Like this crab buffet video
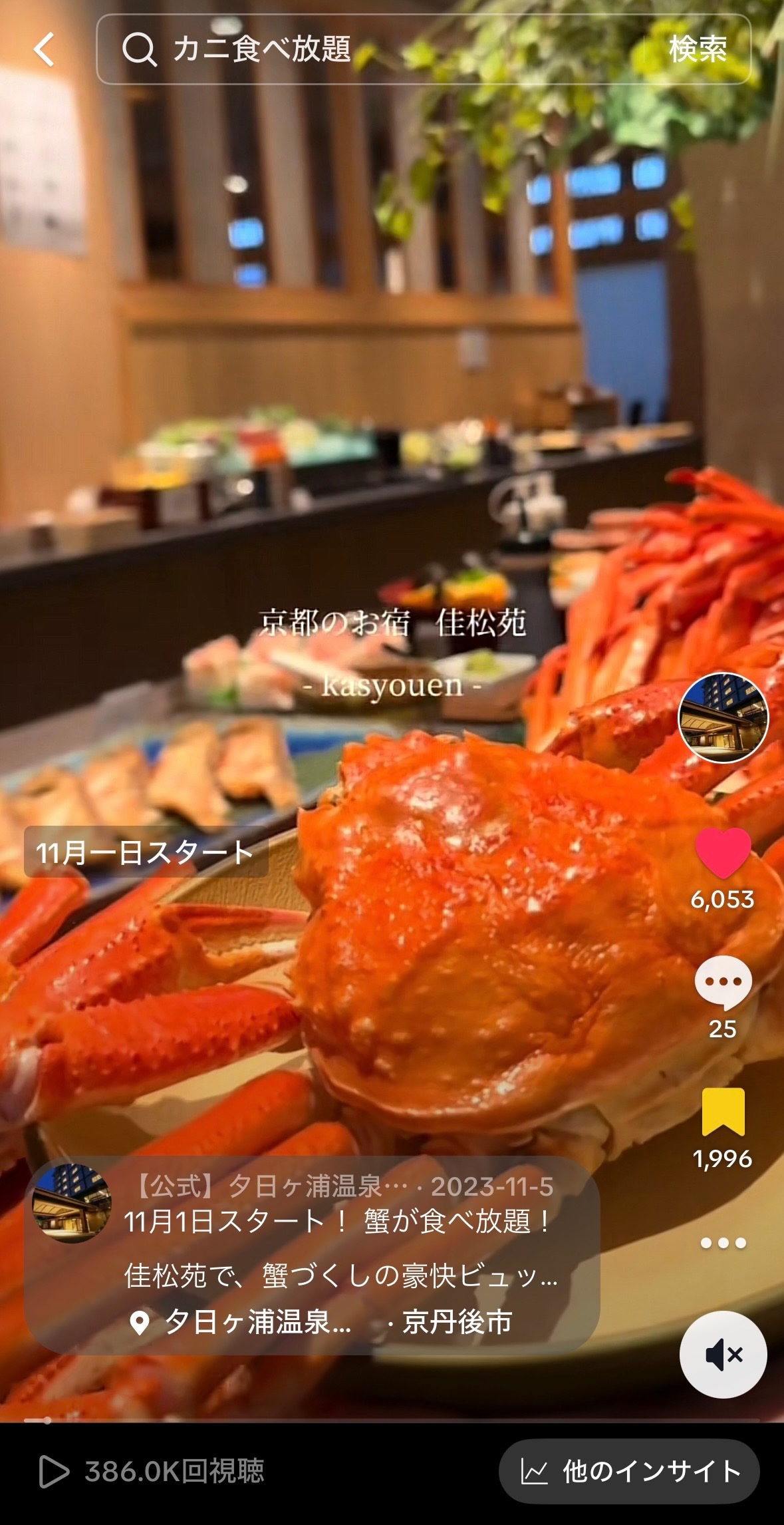The image size is (784, 1525). click(723, 853)
